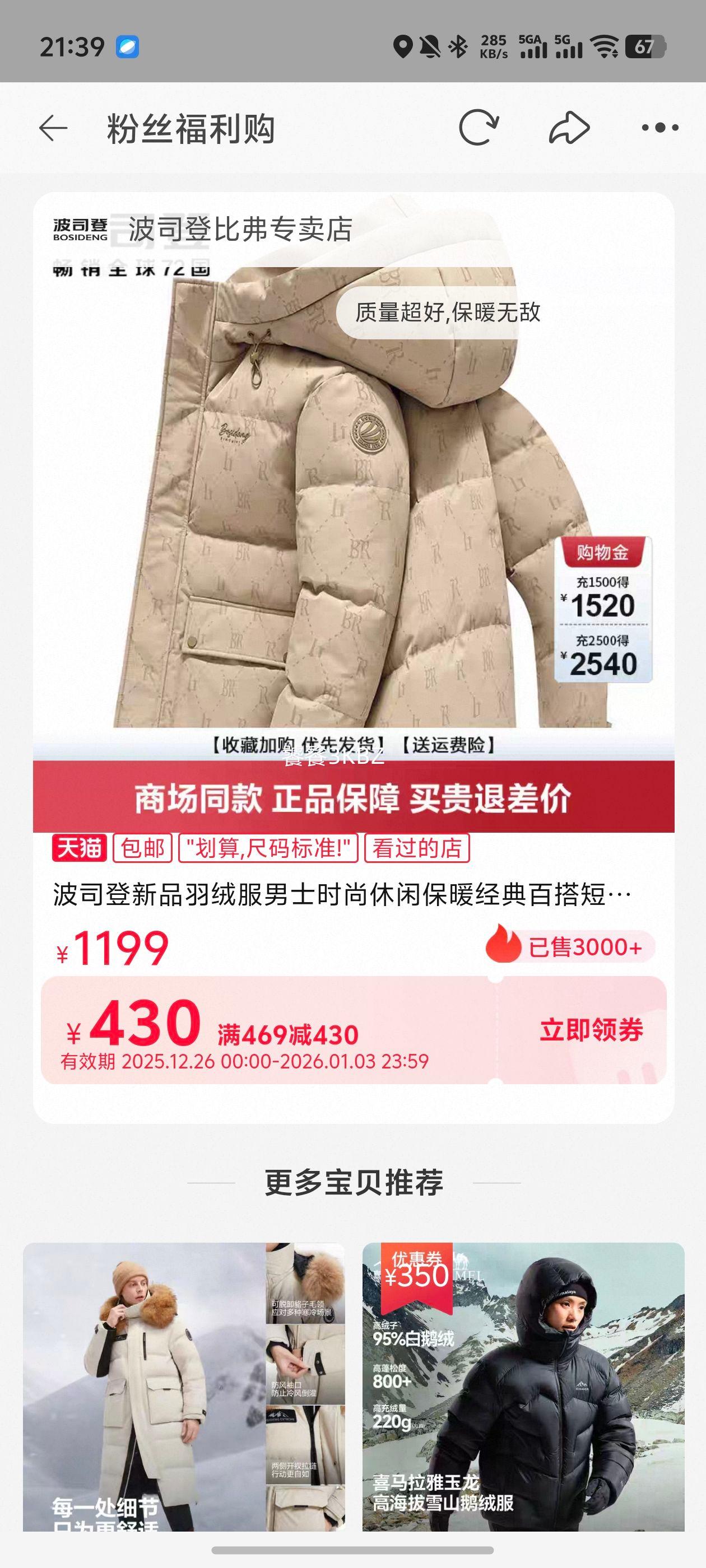Refresh the page with the reload icon
The image size is (706, 1568).
(x=481, y=126)
